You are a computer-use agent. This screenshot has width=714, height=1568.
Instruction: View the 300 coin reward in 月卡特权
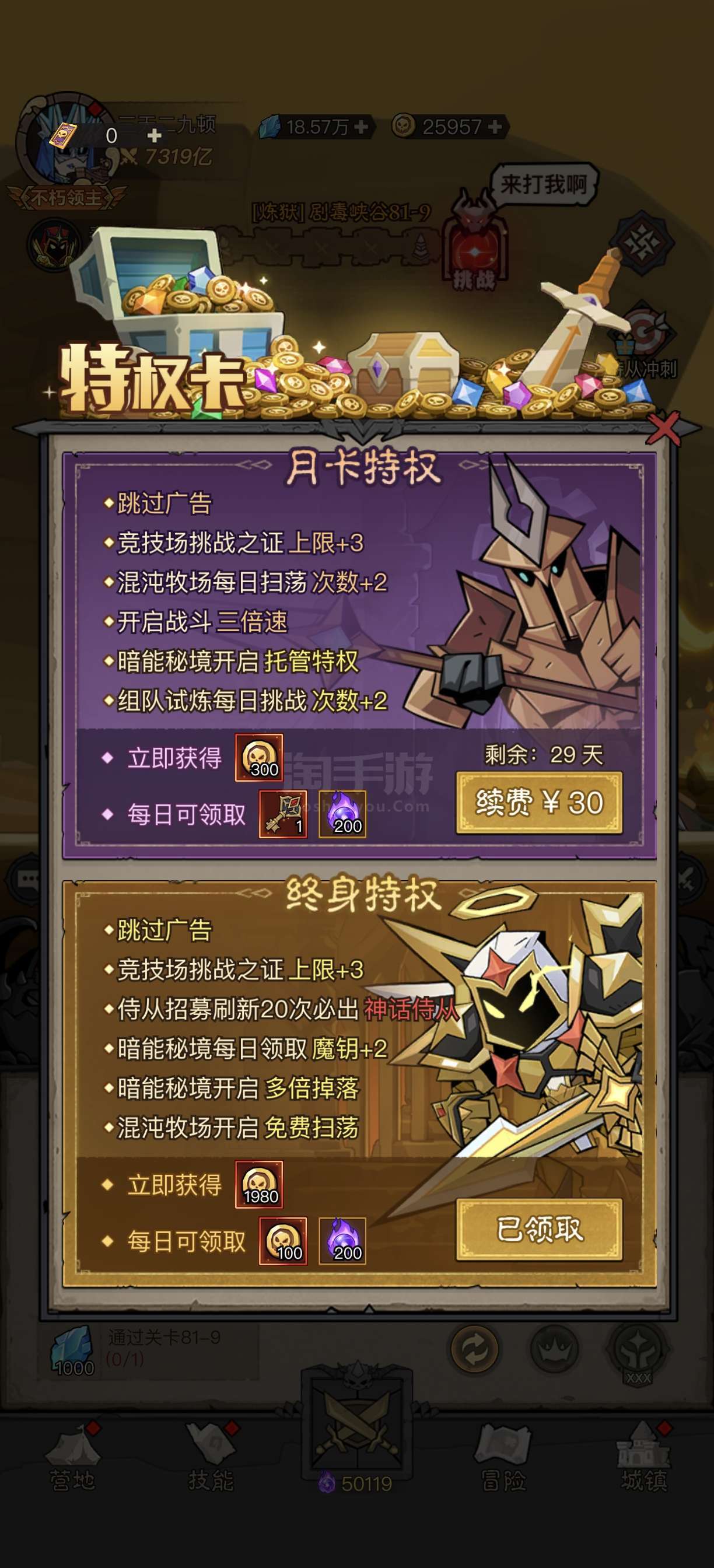tap(260, 758)
